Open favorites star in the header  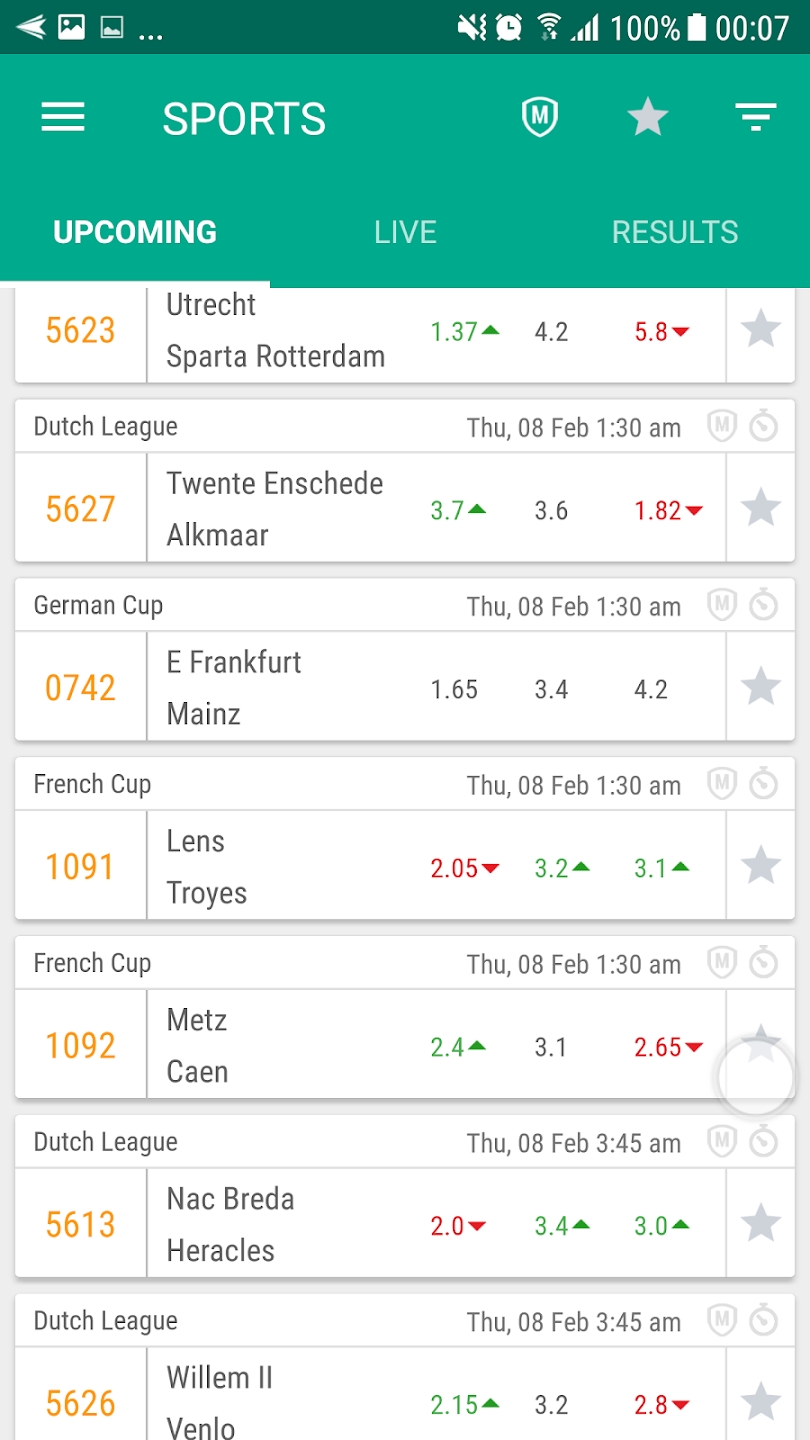pyautogui.click(x=648, y=118)
